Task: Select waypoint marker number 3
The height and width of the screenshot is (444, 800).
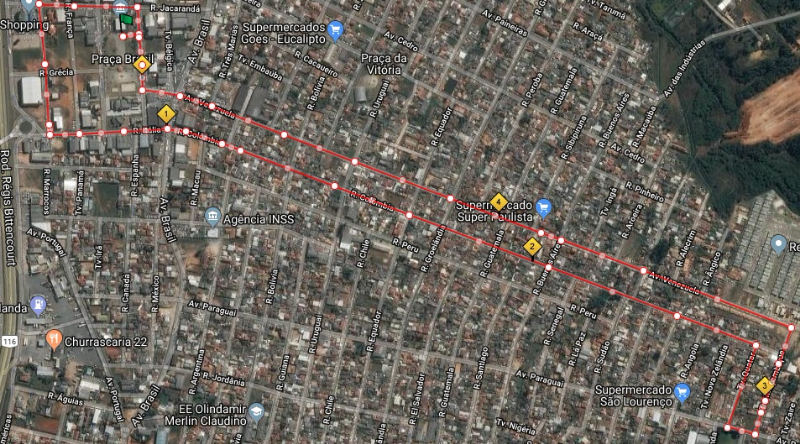Action: click(x=765, y=384)
